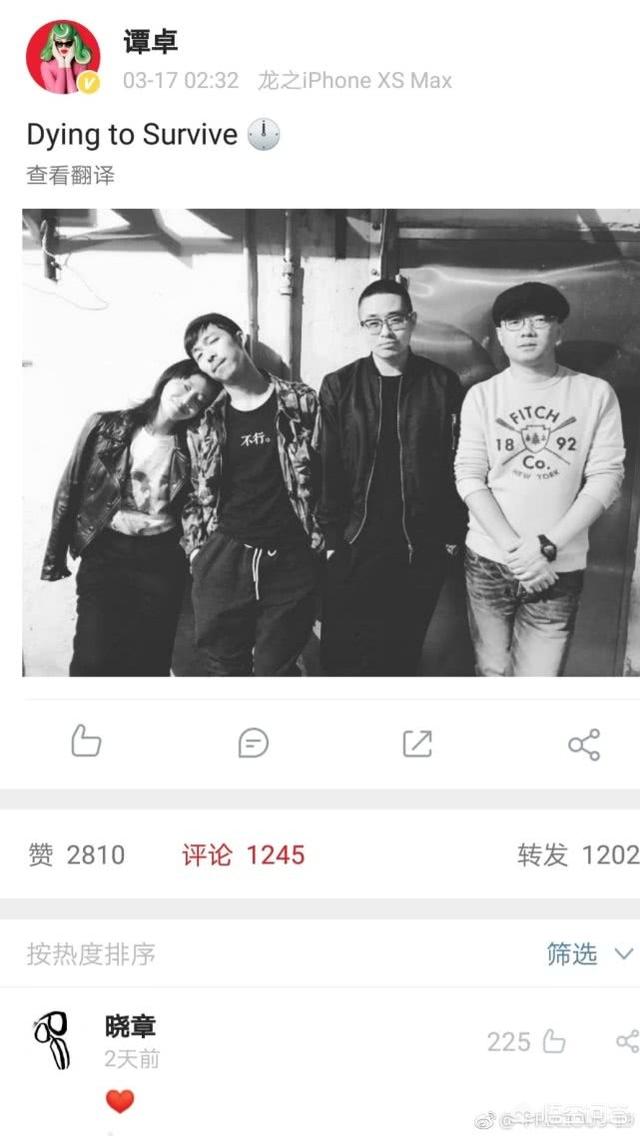Share 晓章's comment
The image size is (640, 1136).
(627, 1042)
